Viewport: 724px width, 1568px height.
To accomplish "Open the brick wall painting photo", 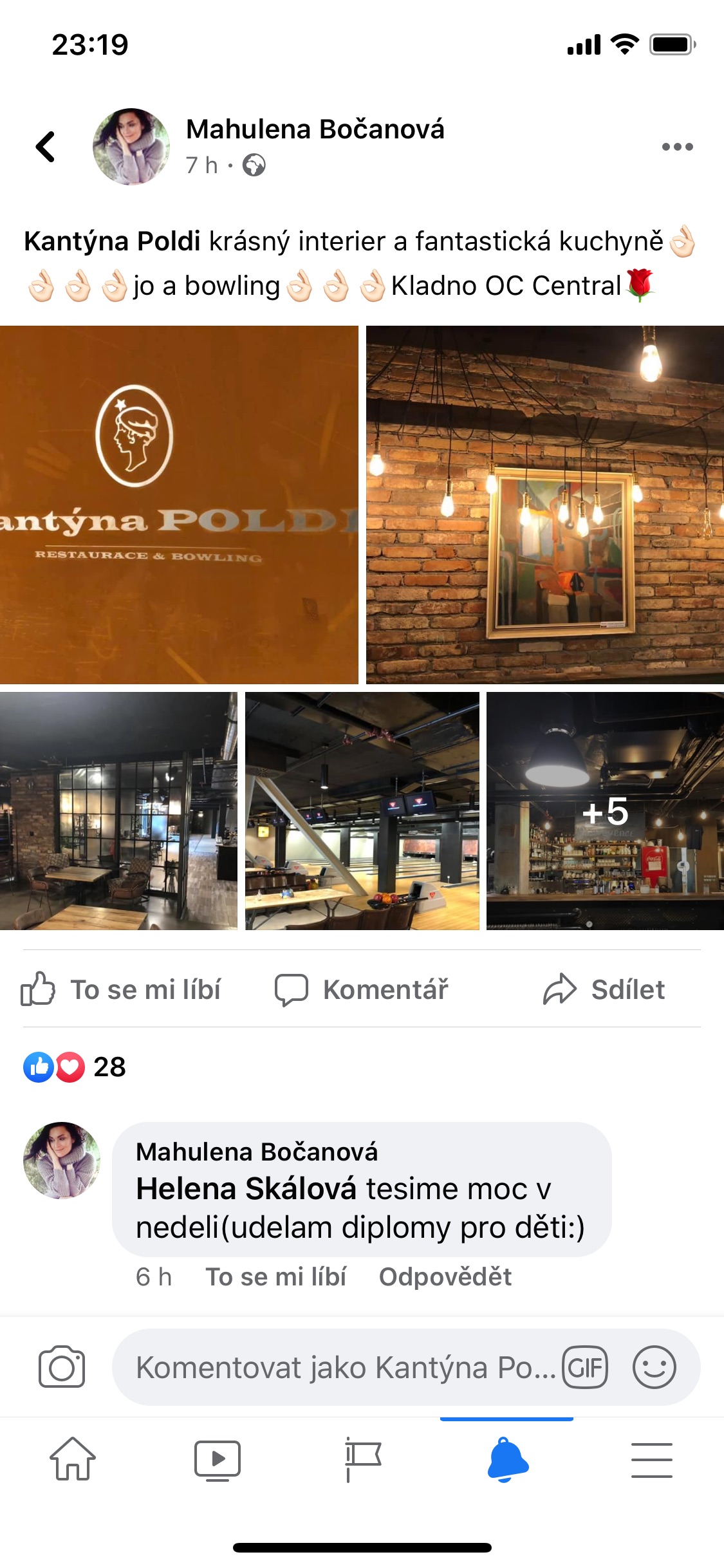I will coord(545,505).
